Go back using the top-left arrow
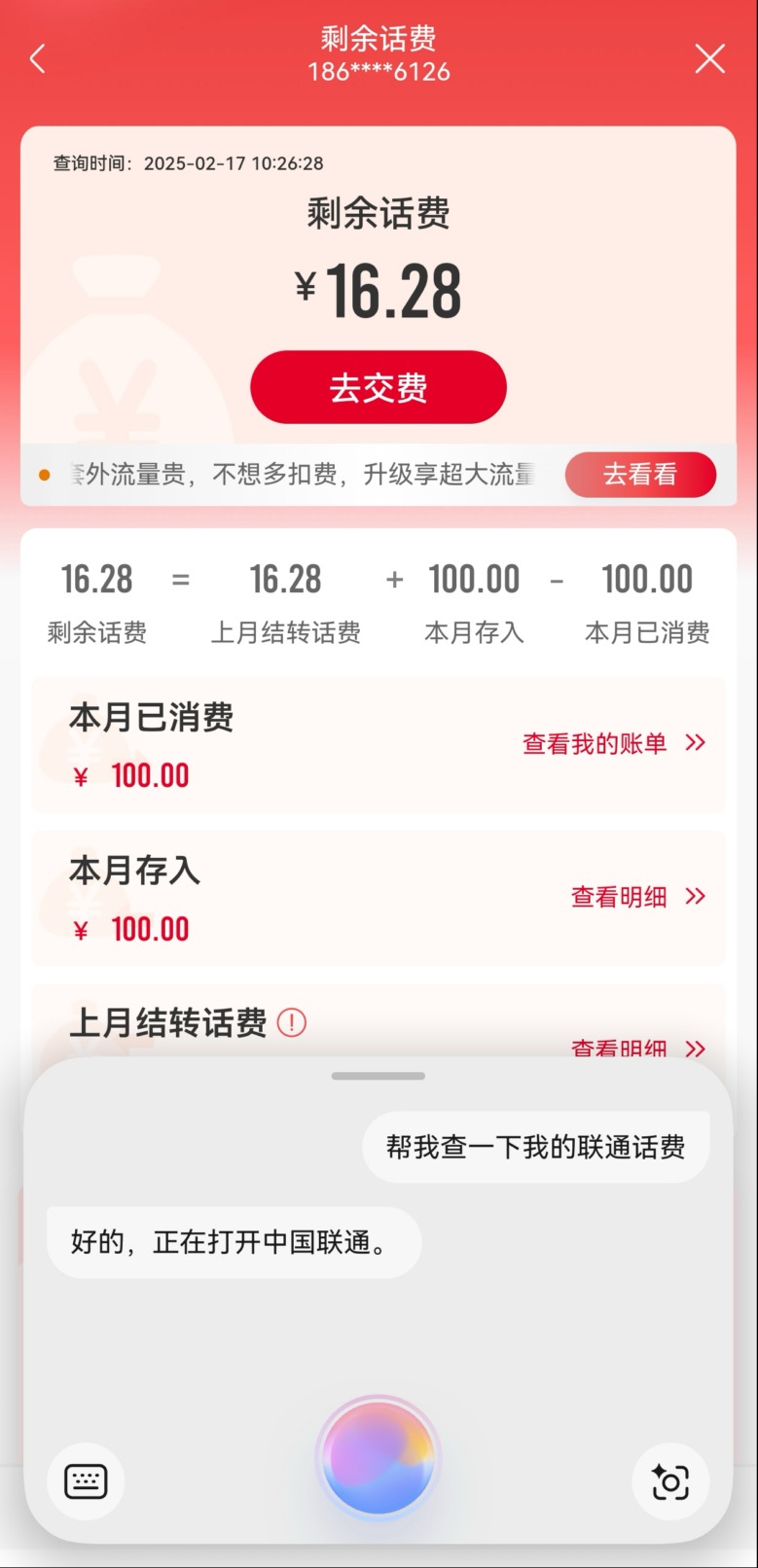This screenshot has height=1568, width=758. [x=38, y=59]
